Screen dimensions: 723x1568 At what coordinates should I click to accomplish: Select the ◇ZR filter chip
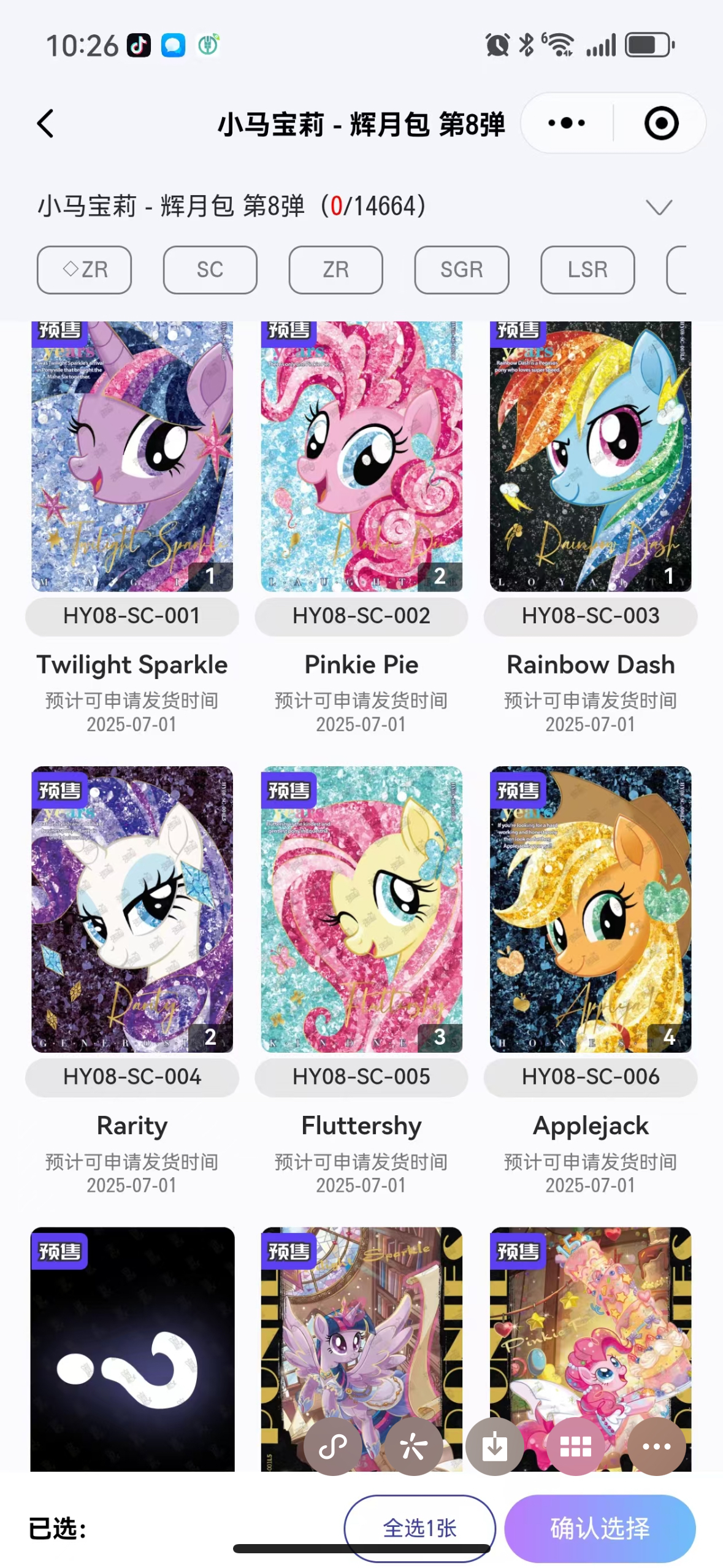pyautogui.click(x=85, y=270)
